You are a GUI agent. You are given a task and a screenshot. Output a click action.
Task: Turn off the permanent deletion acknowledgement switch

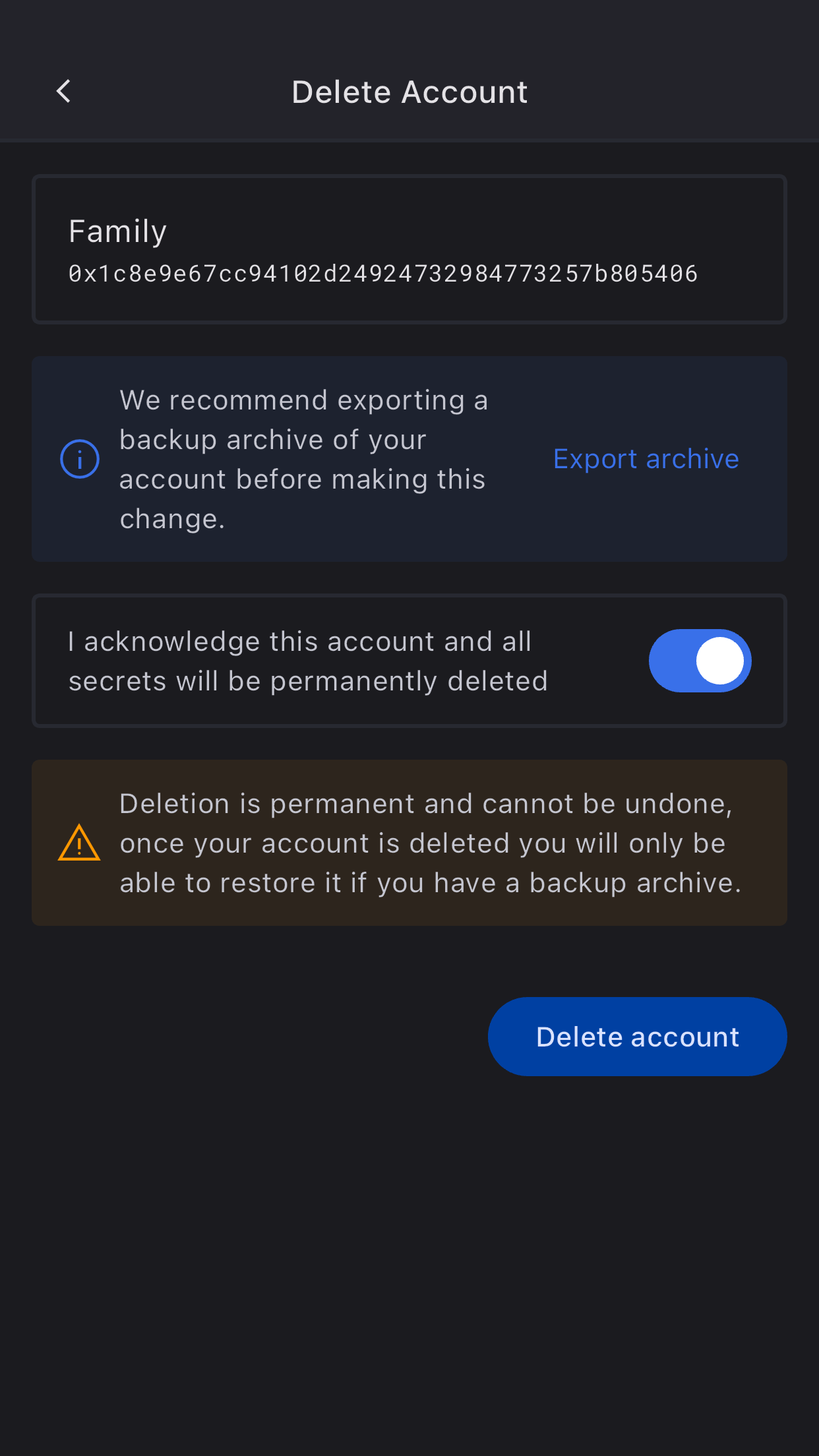[x=700, y=661]
